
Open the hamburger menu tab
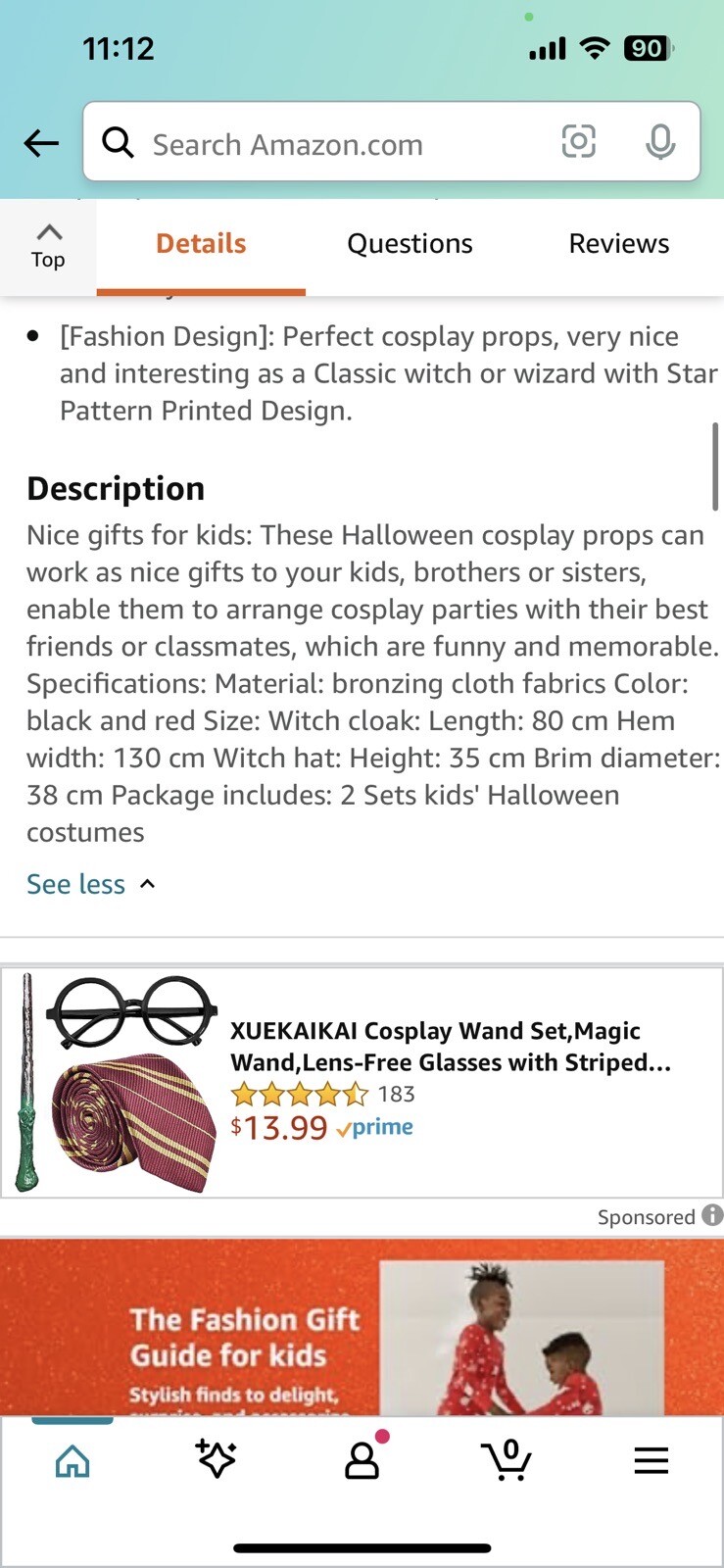coord(651,1461)
